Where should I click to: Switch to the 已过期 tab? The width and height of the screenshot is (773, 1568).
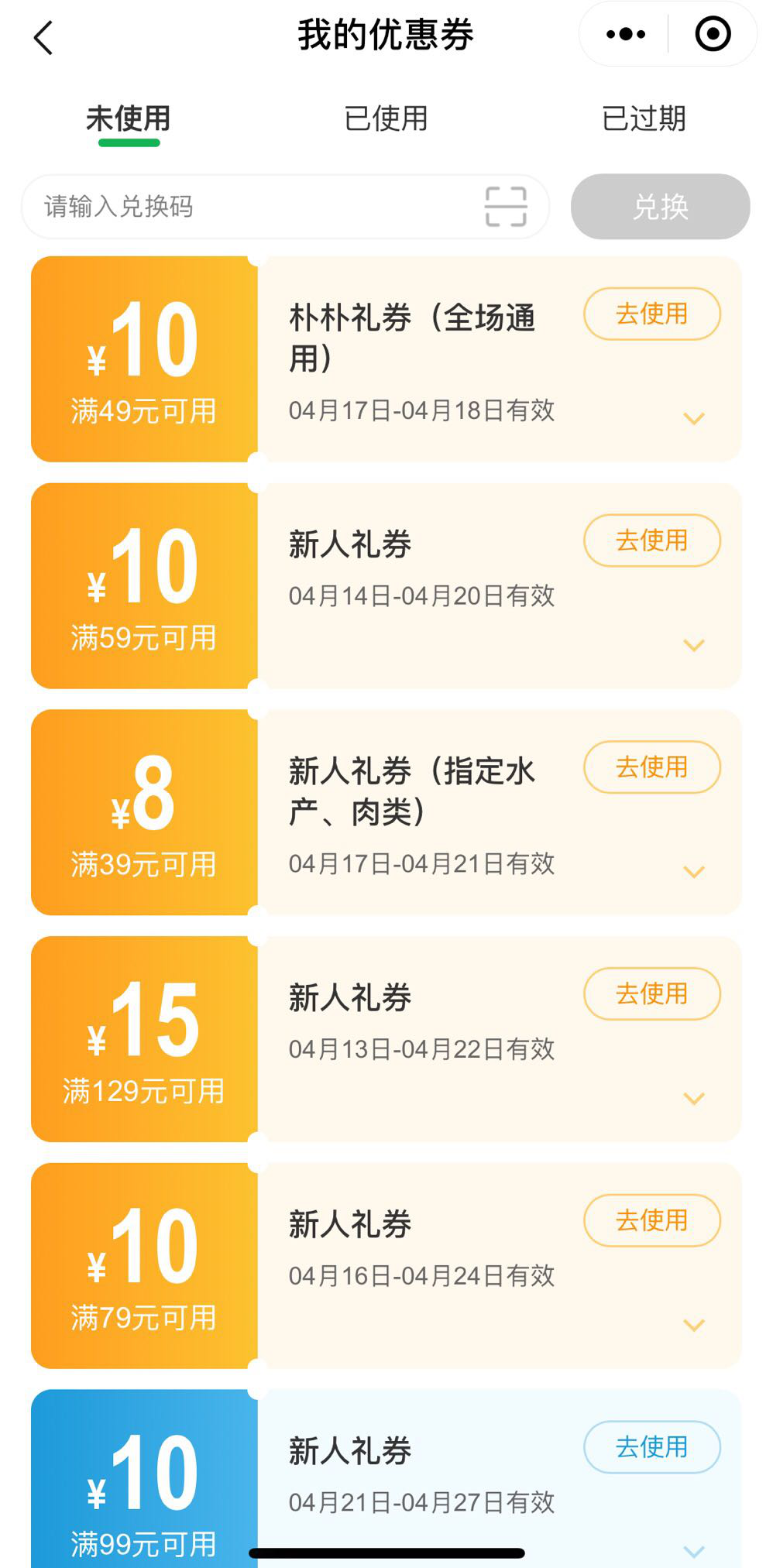(644, 118)
